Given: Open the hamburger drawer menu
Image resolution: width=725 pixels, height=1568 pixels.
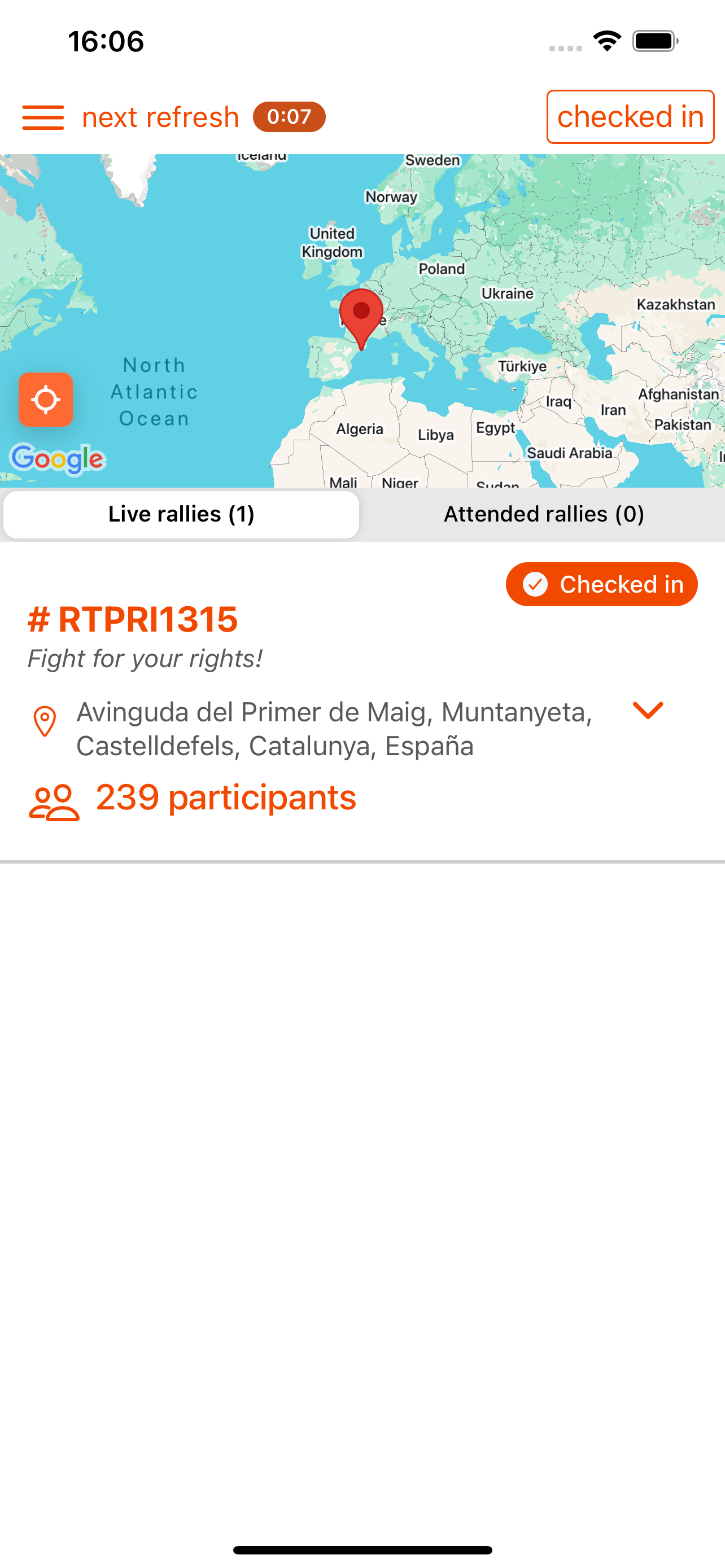Looking at the screenshot, I should 42,117.
